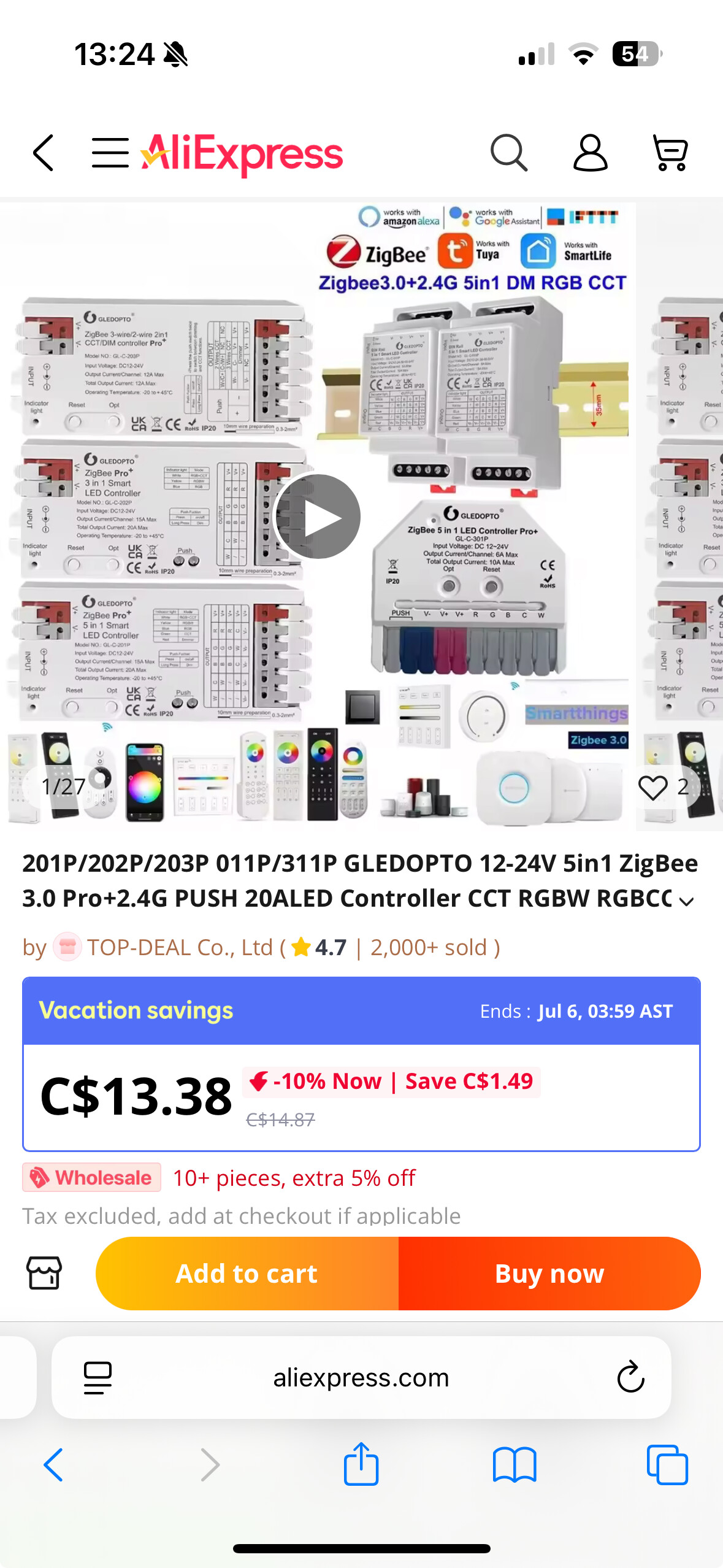Open Safari bookmarks
The image size is (723, 1568).
click(514, 1465)
